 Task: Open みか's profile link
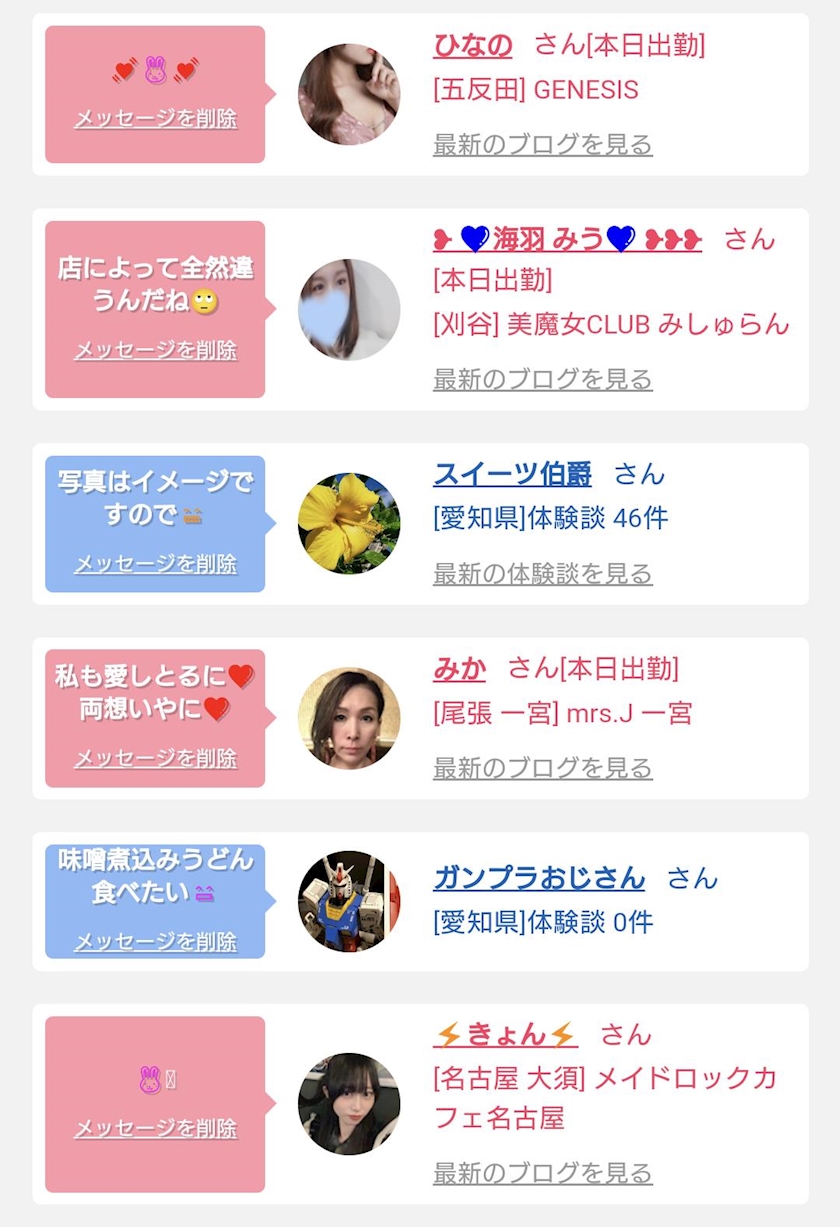[x=459, y=668]
